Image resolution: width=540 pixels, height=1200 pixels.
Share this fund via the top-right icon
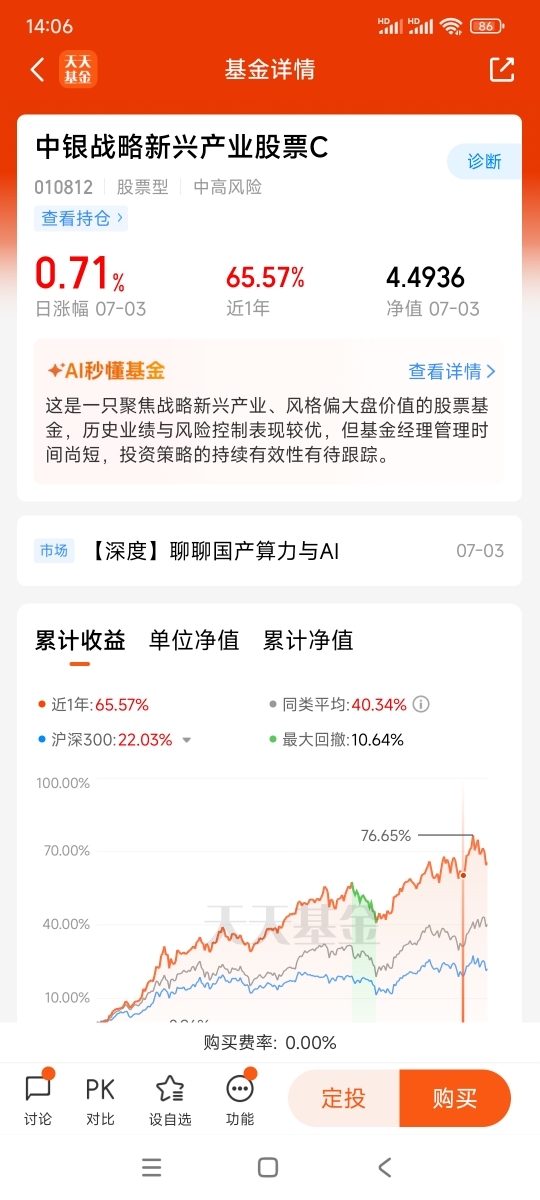[x=501, y=69]
